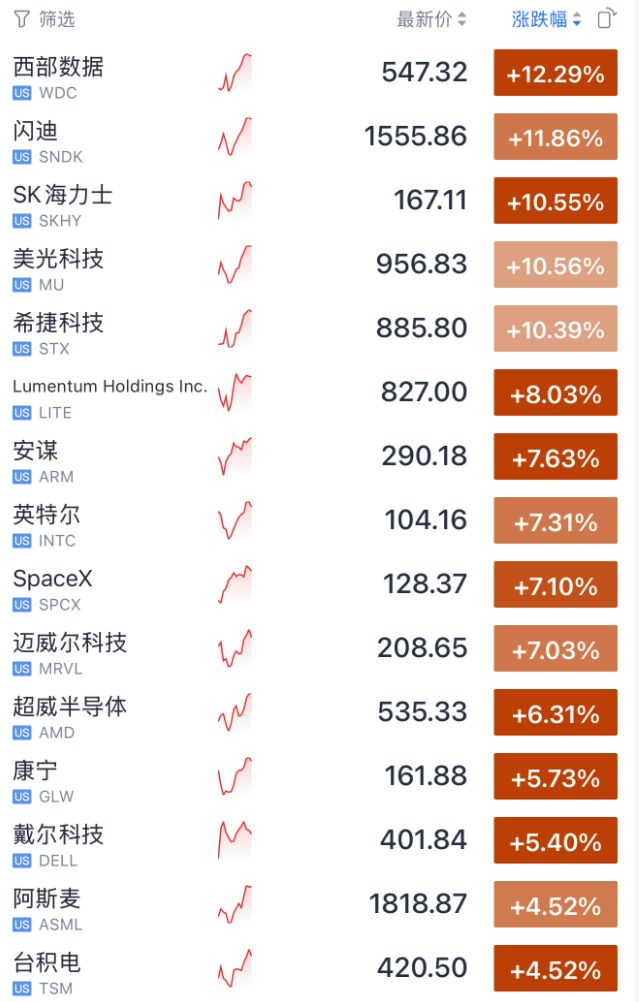Tap the rotate screen icon
This screenshot has width=639, height=1002.
(607, 19)
